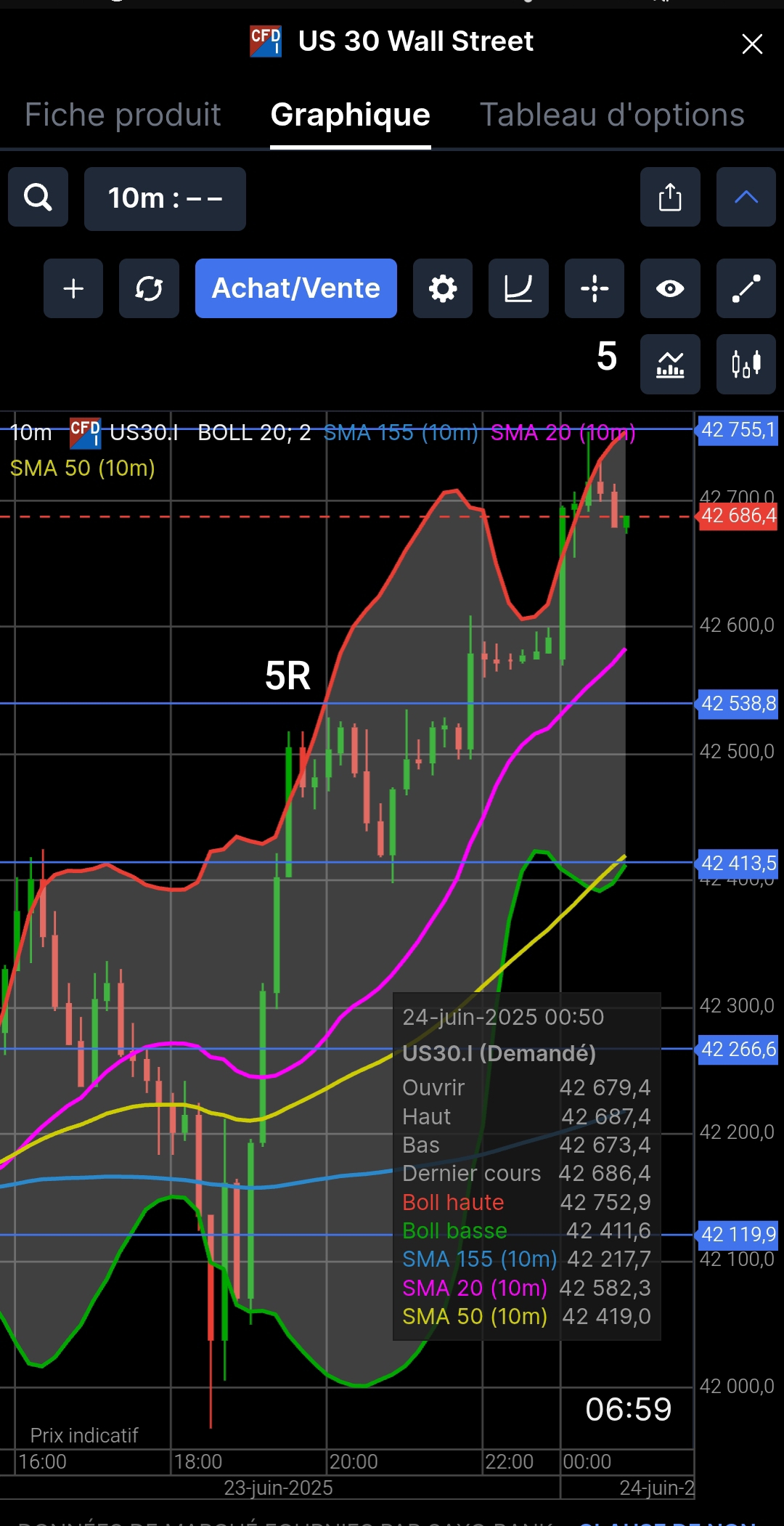
Task: Search for another instrument
Action: (38, 197)
